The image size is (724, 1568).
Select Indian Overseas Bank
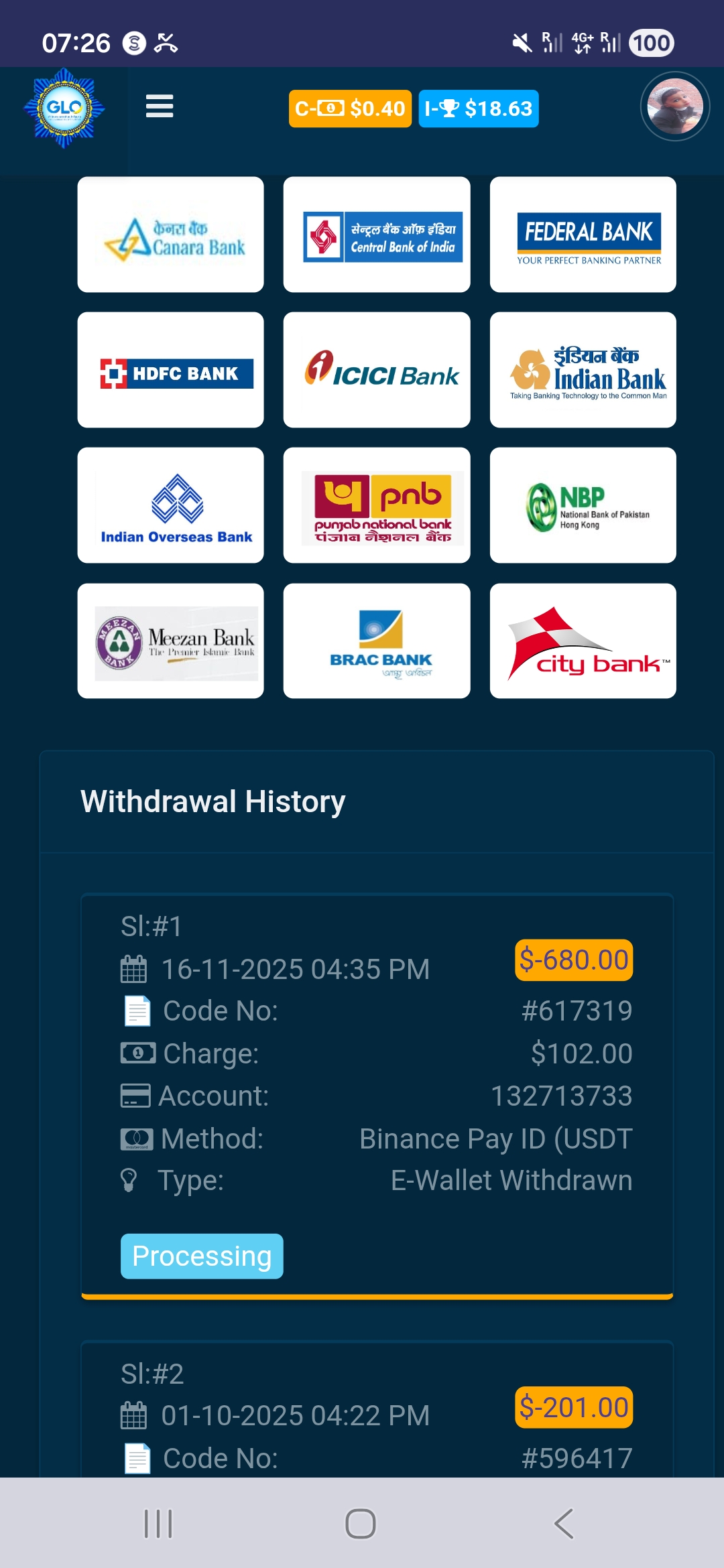click(x=170, y=506)
